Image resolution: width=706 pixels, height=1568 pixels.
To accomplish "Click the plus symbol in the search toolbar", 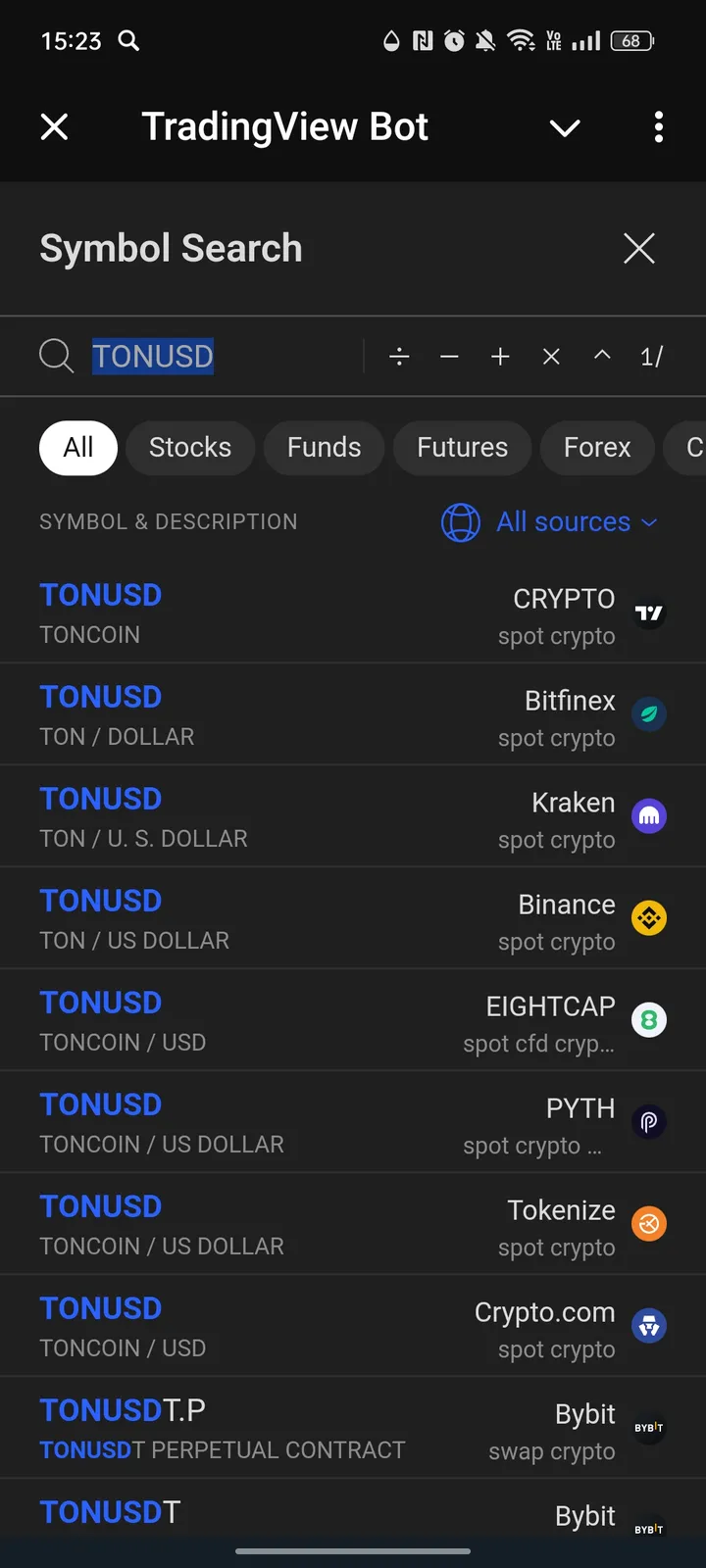I will click(500, 356).
